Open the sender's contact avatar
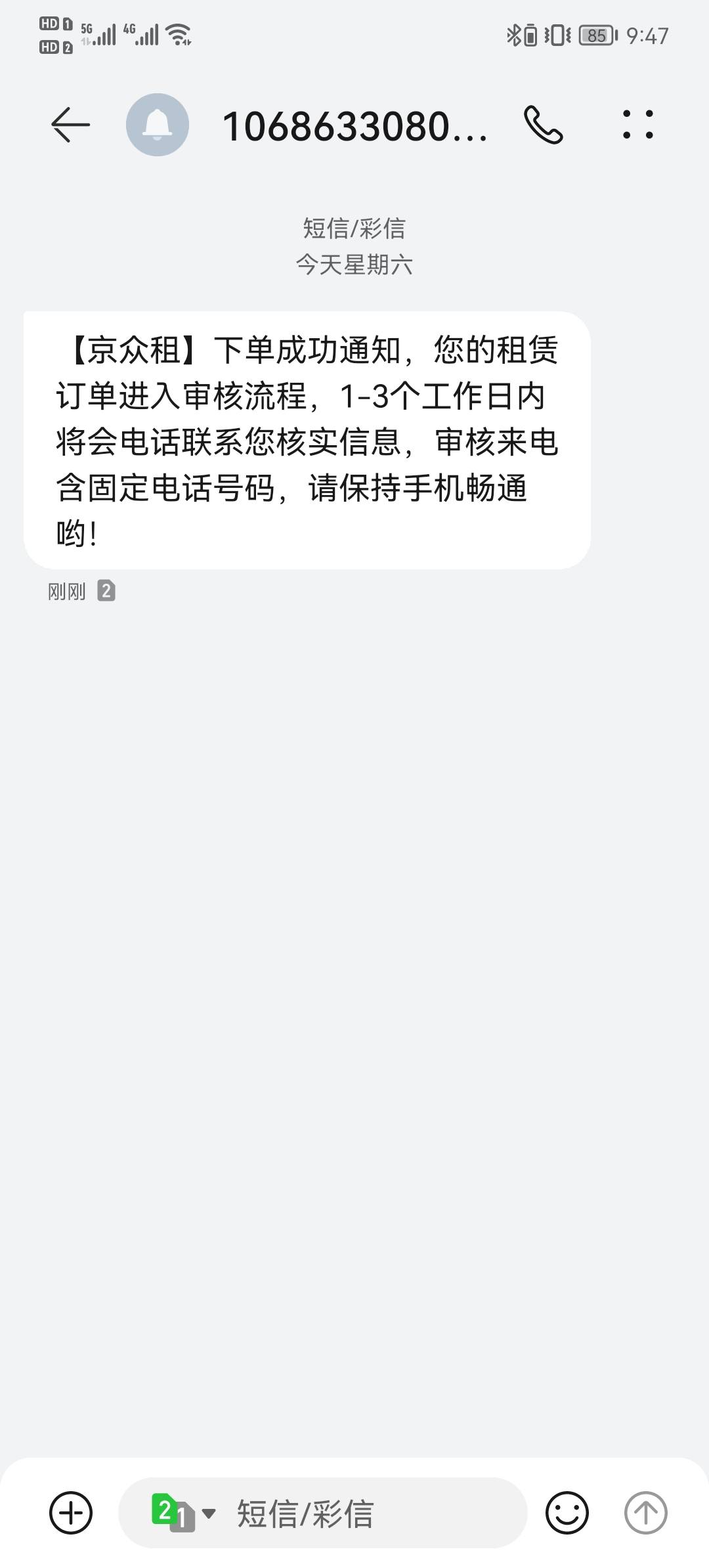The width and height of the screenshot is (709, 1568). pyautogui.click(x=158, y=125)
